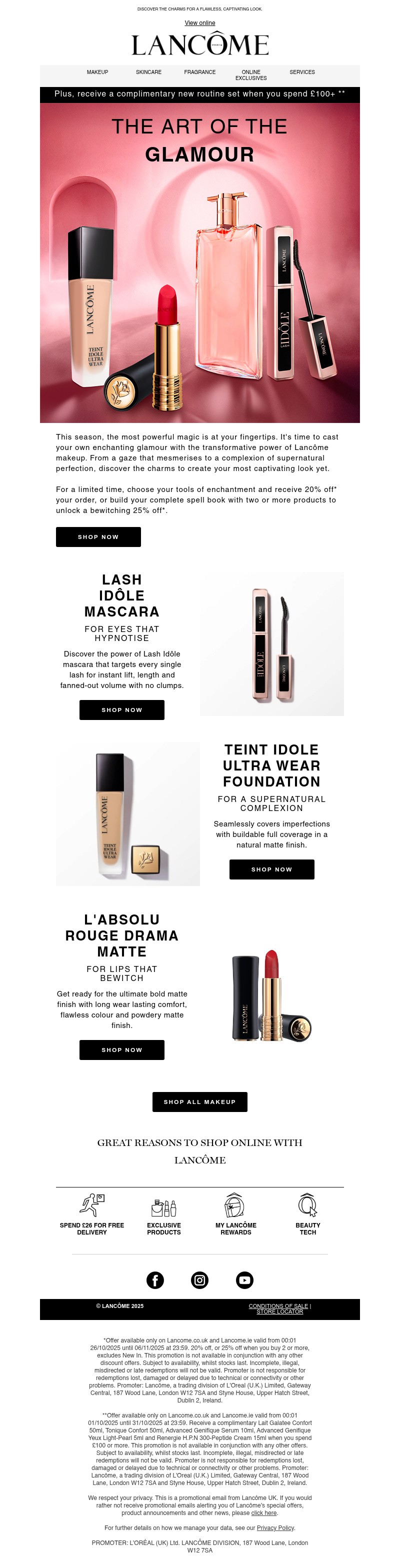Open the MAKEUP navigation item
This screenshot has height=1568, width=400.
click(97, 72)
